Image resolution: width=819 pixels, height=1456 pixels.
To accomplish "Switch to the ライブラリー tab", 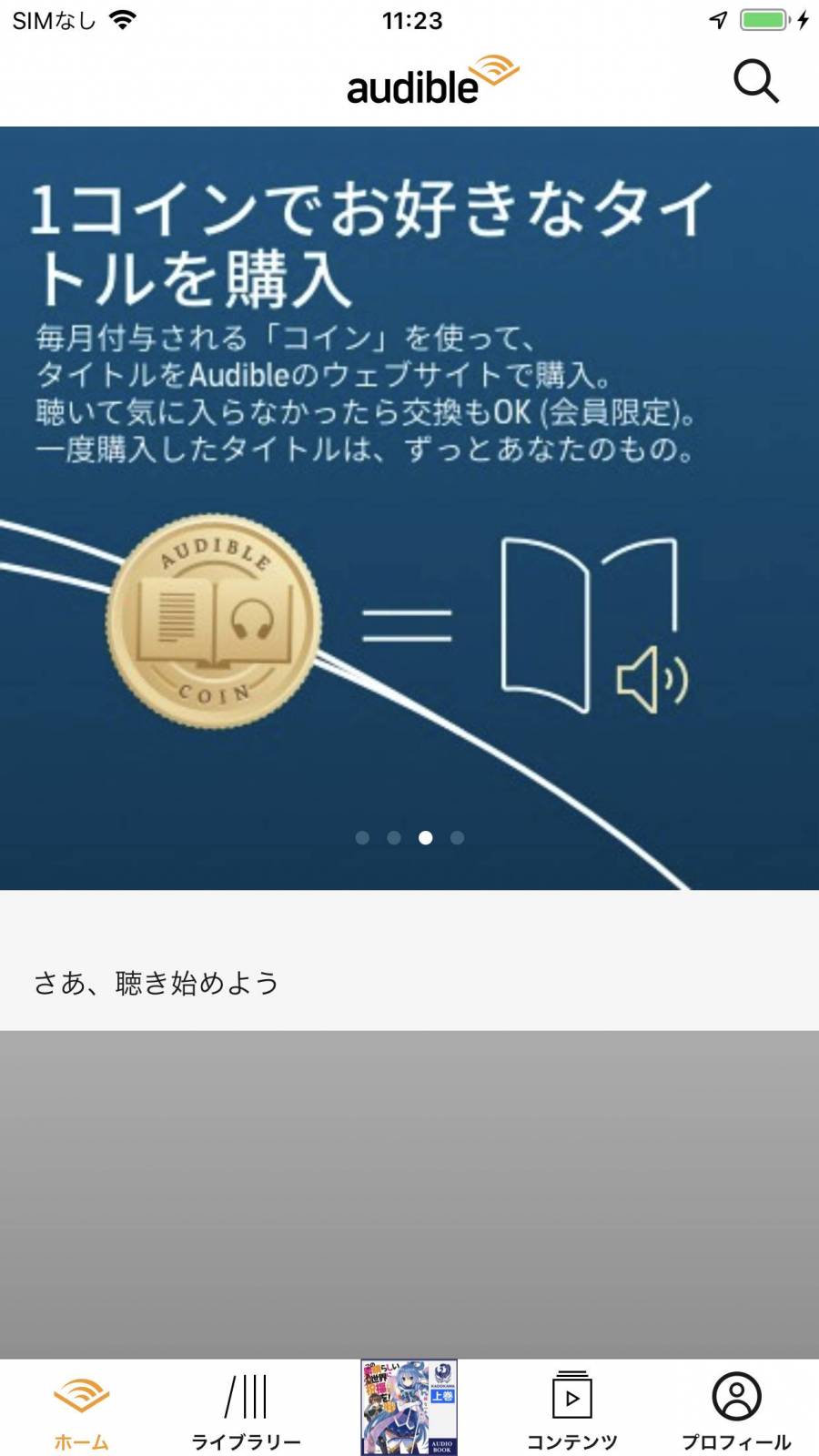I will pyautogui.click(x=246, y=1410).
